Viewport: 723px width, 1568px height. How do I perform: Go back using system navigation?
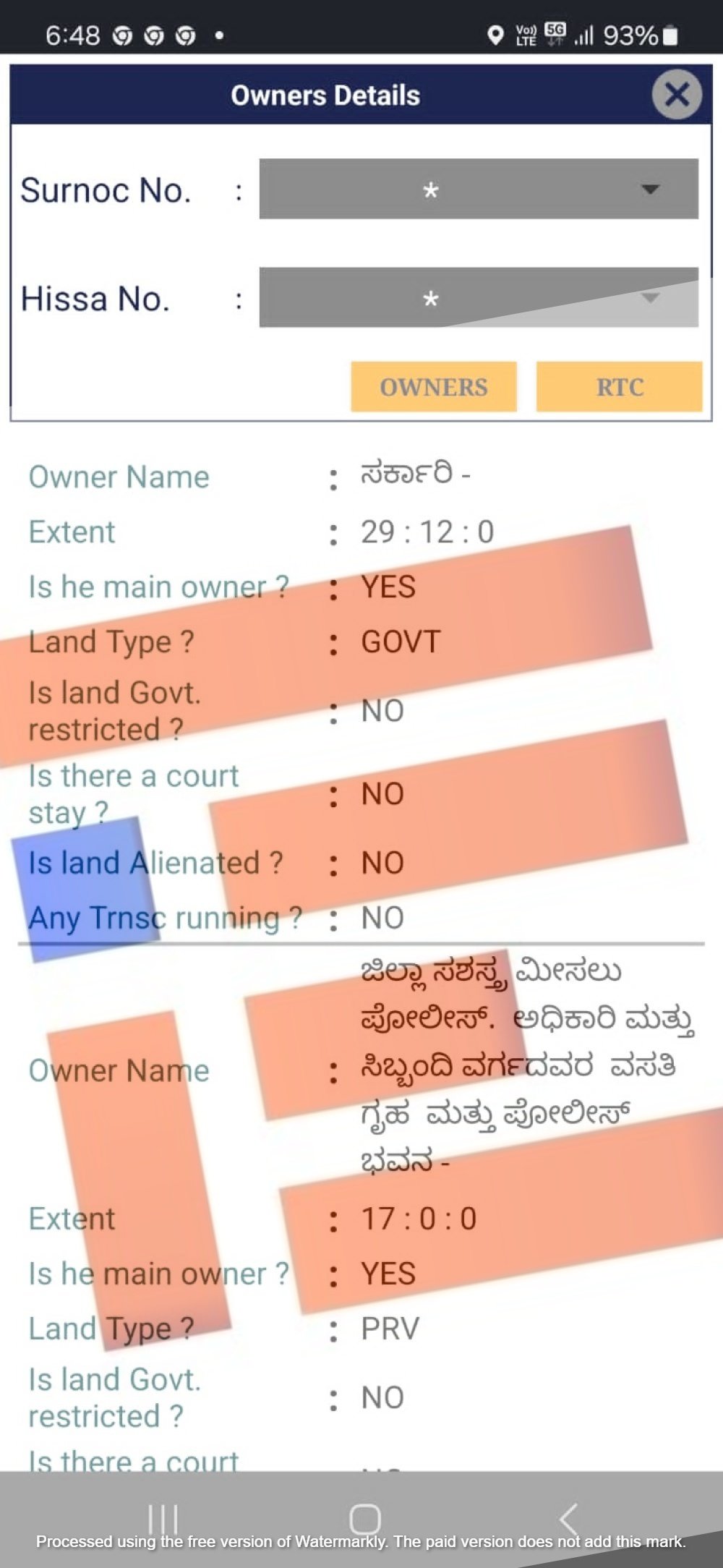pyautogui.click(x=568, y=1517)
